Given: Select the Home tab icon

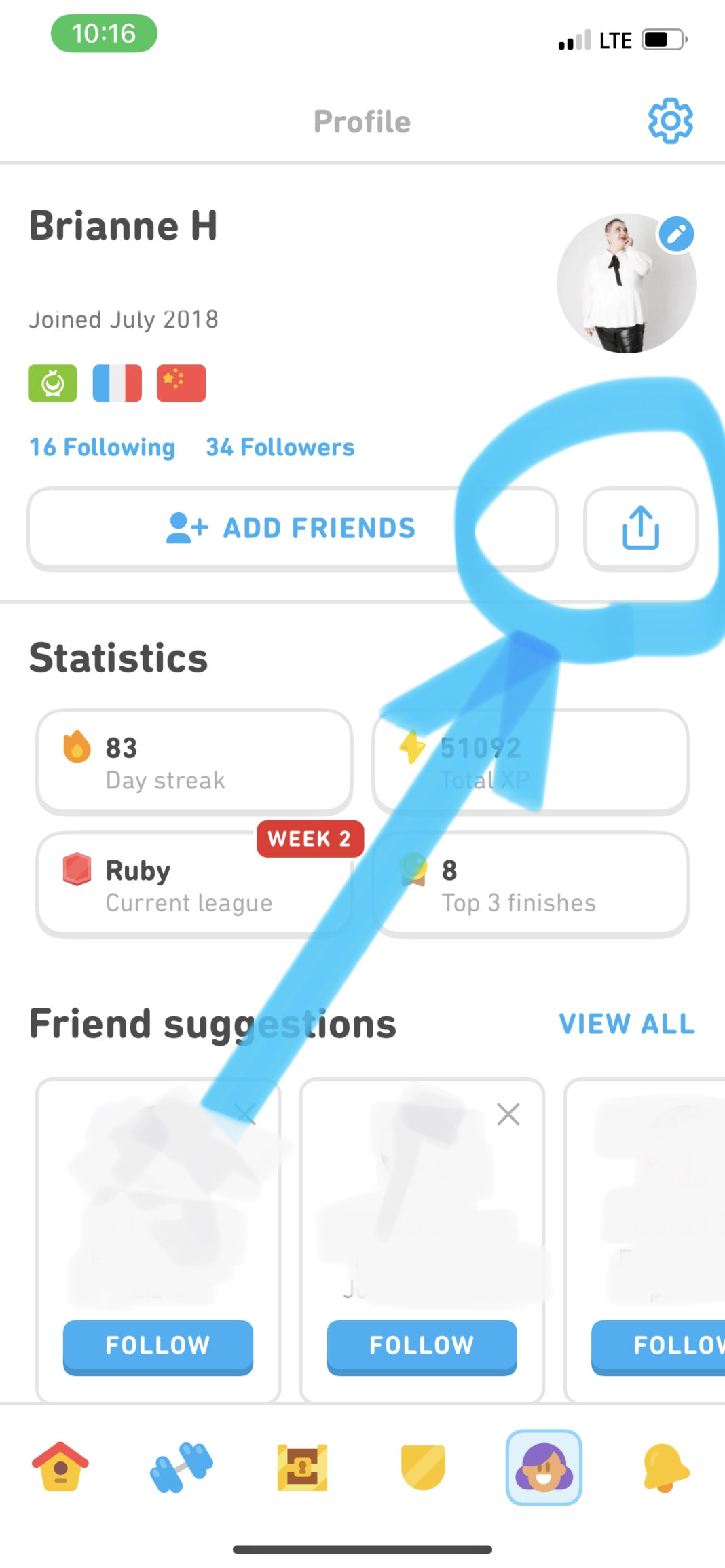Looking at the screenshot, I should pyautogui.click(x=60, y=1468).
